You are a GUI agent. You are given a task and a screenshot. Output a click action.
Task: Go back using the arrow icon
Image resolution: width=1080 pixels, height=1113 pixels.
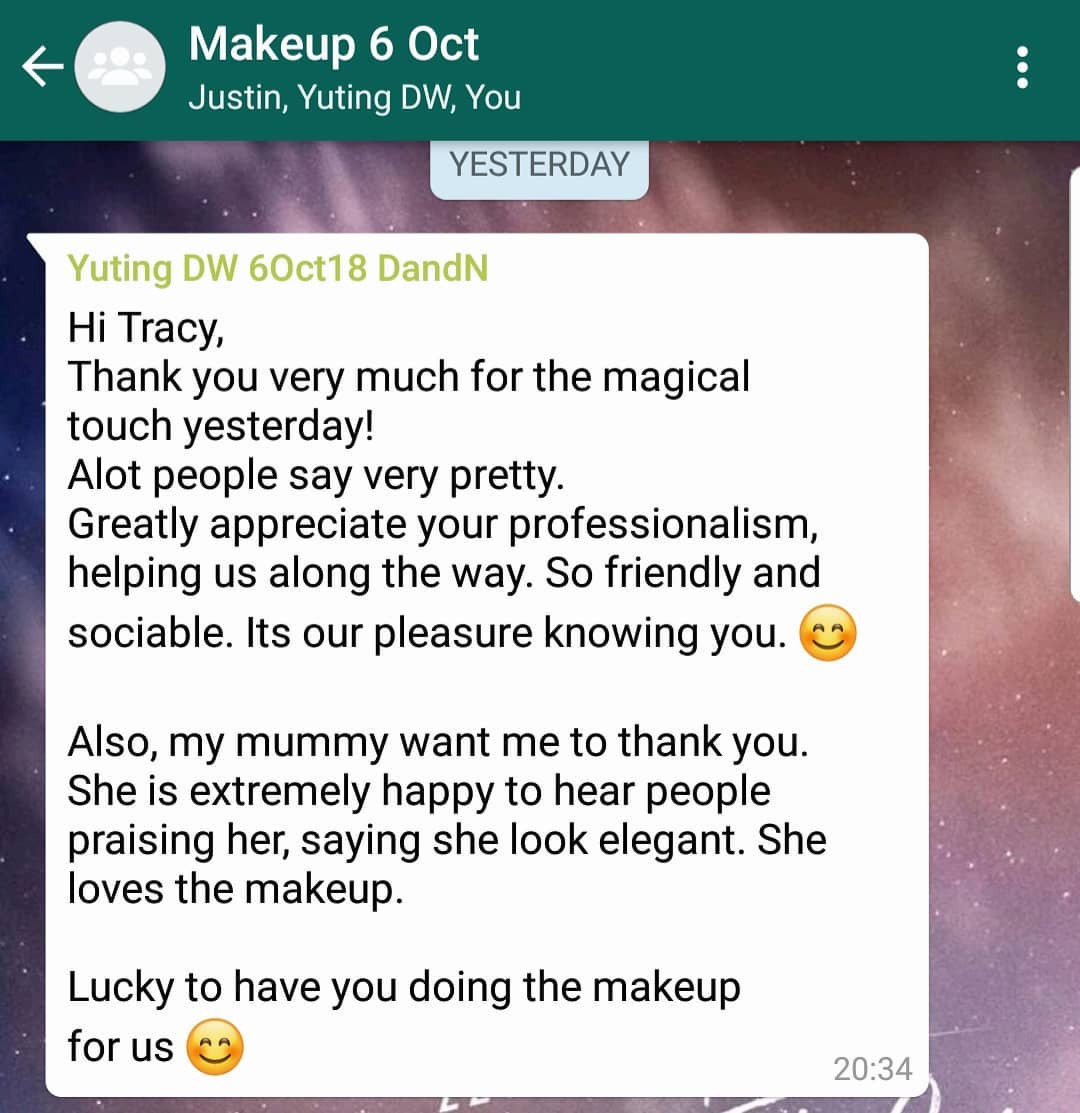[x=43, y=67]
